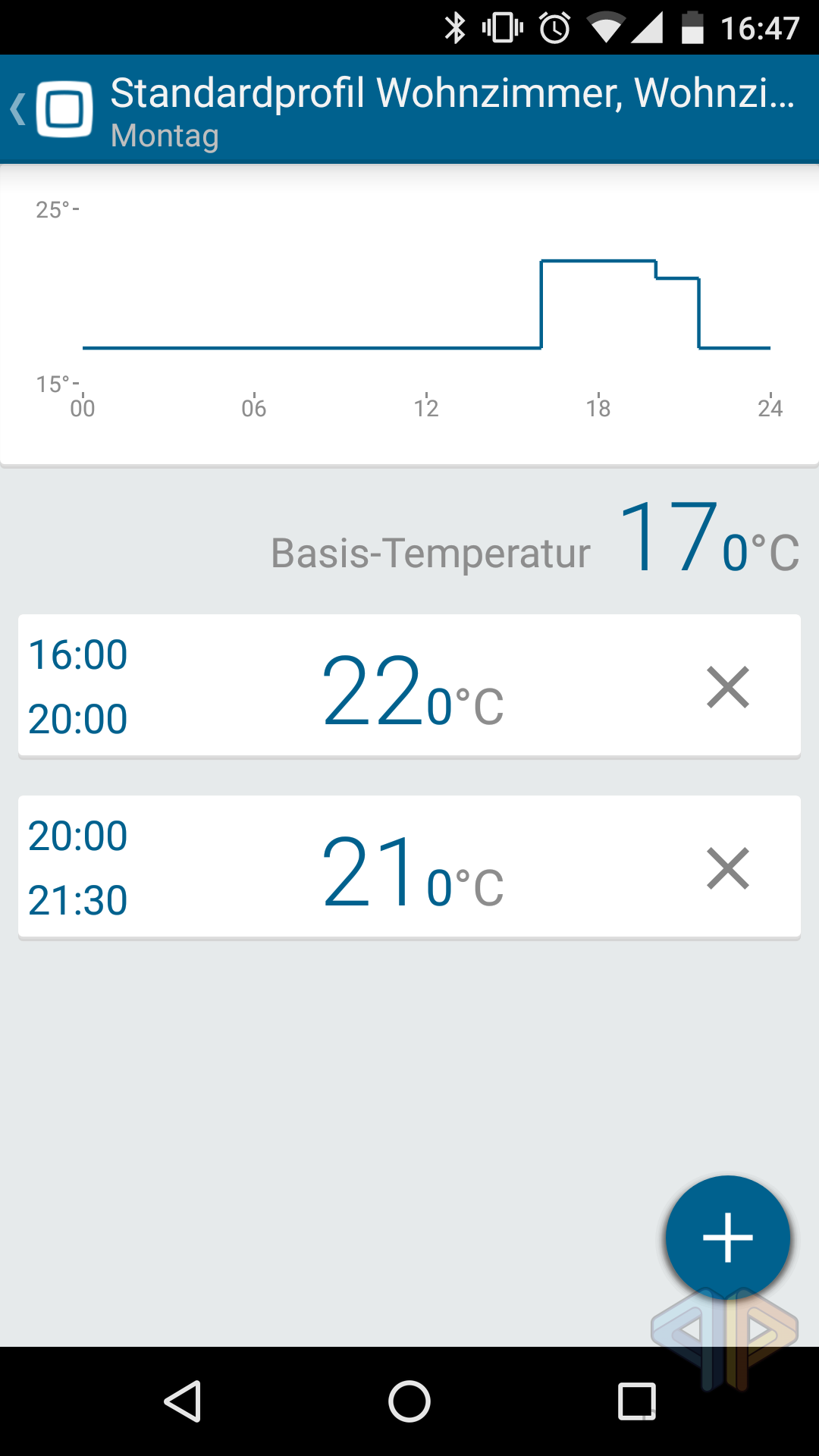
Task: Edit the 17.0°C Basis-Temperatur value
Action: [x=709, y=538]
